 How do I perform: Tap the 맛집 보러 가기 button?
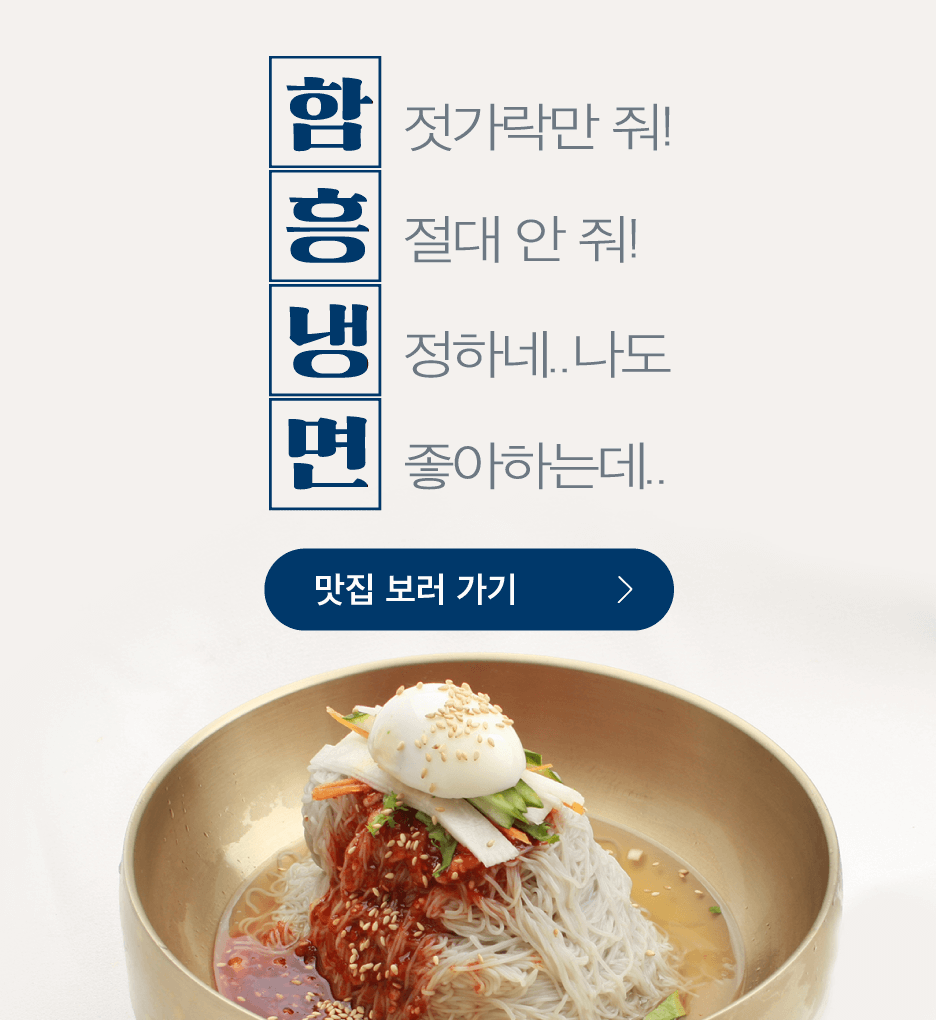coord(468,590)
